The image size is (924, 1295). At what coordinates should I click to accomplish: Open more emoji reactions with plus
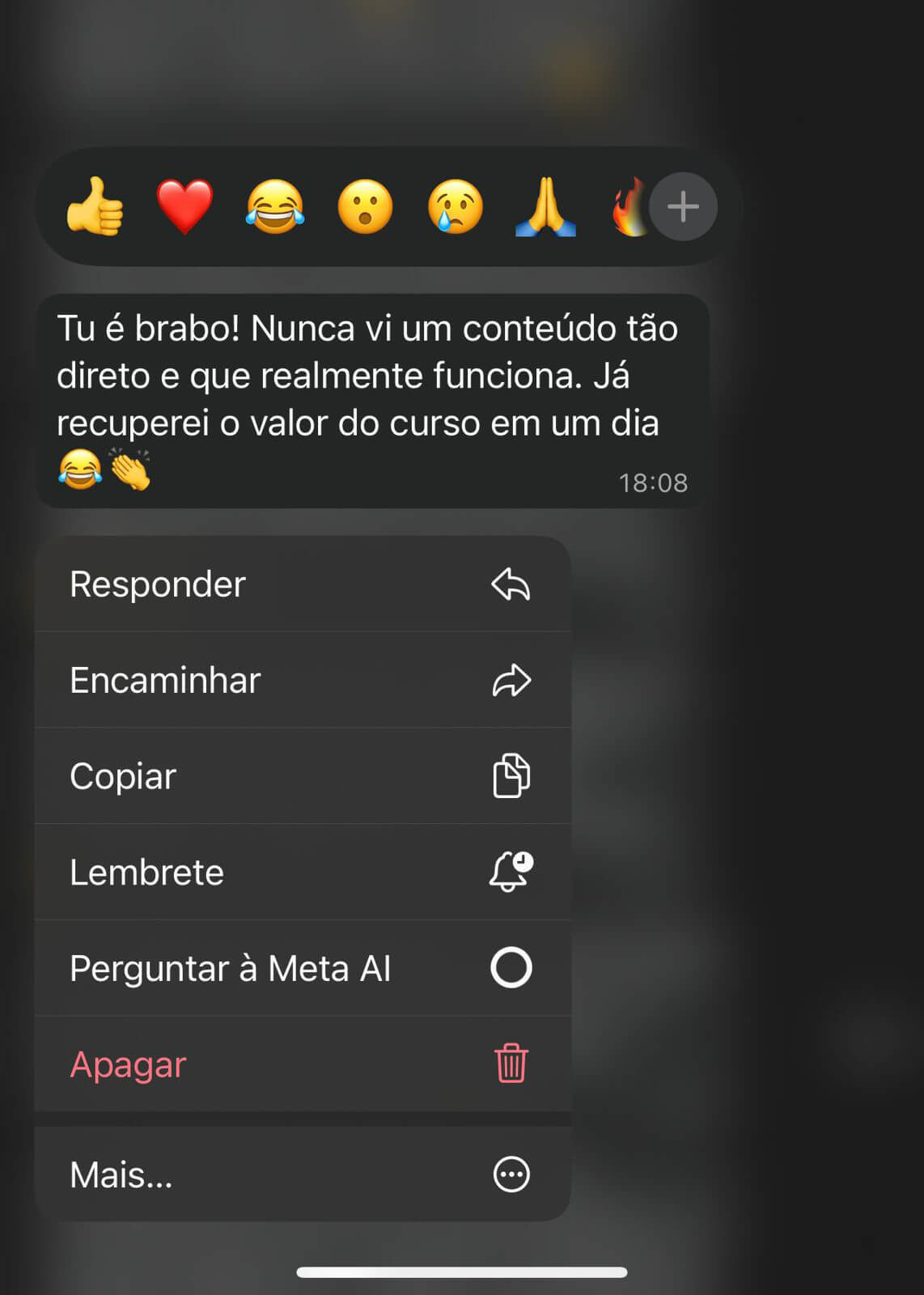pos(683,206)
